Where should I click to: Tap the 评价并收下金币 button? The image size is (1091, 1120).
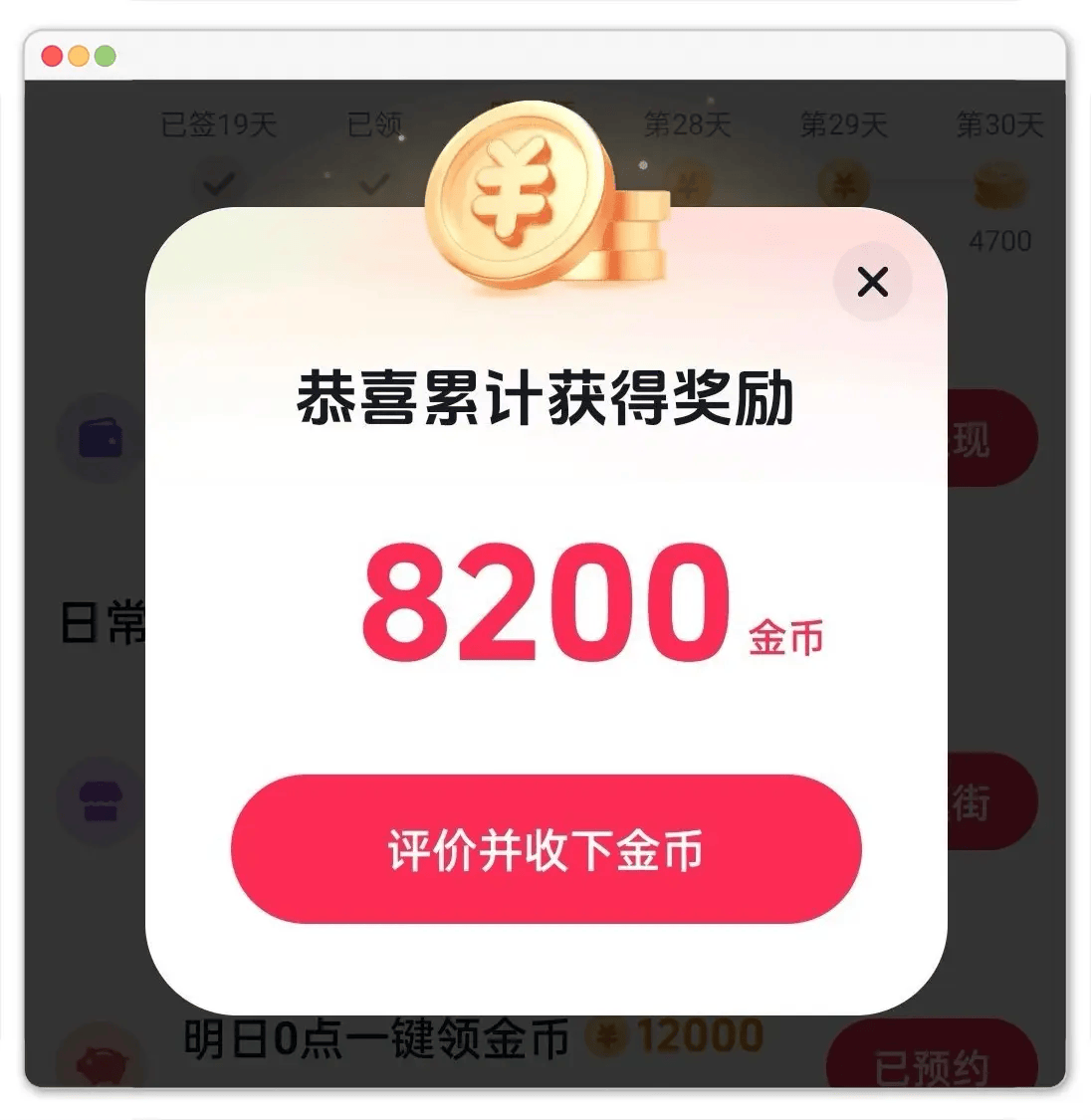coord(545,849)
